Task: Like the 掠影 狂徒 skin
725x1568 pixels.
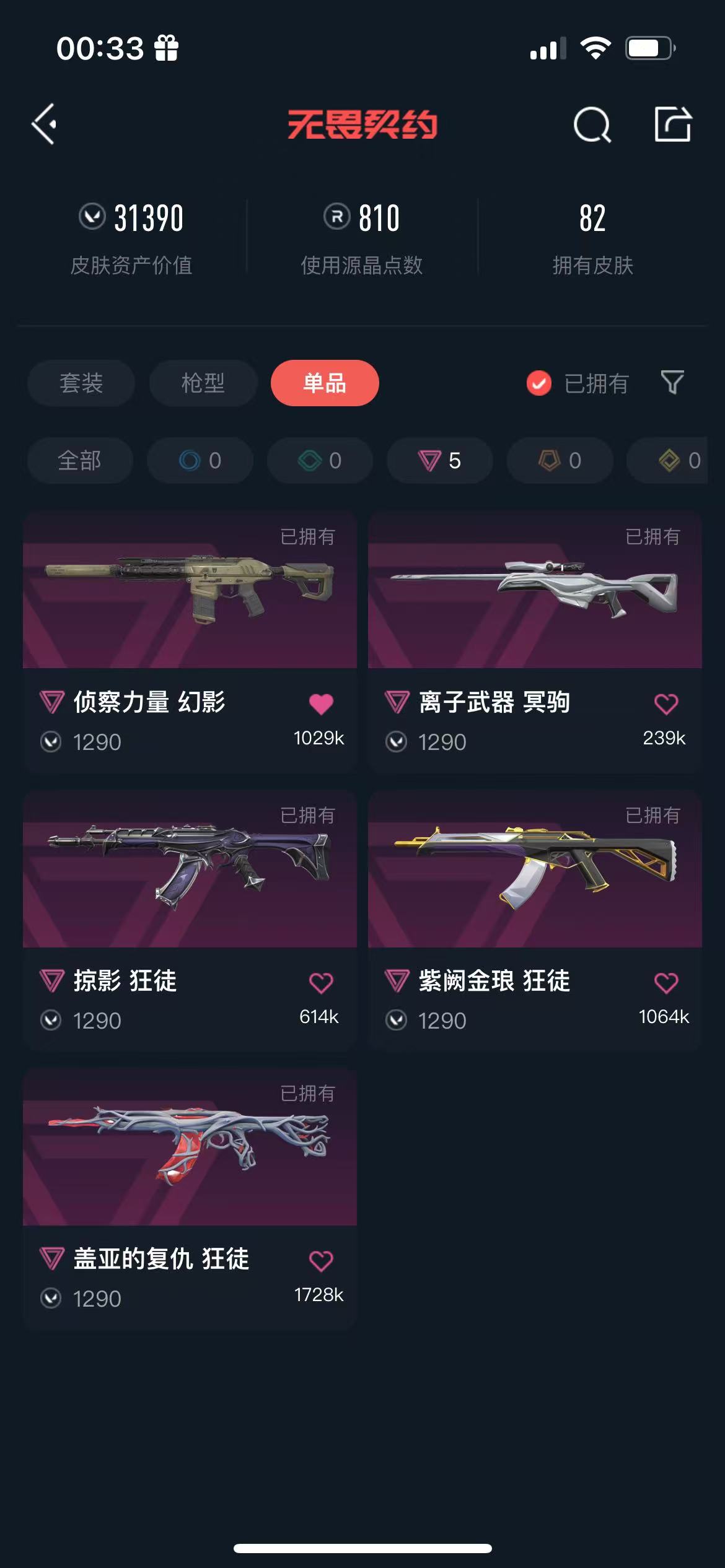Action: click(321, 982)
